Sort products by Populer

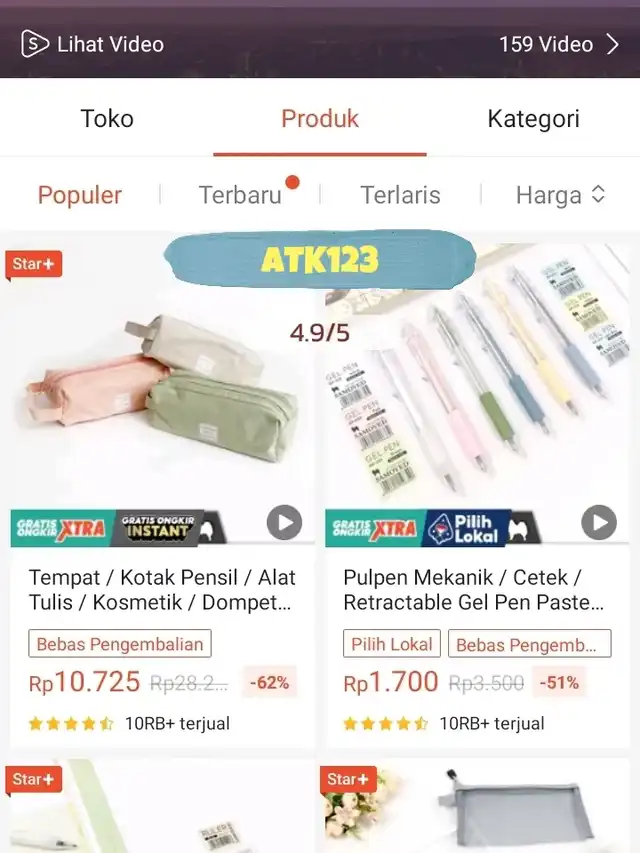[x=80, y=195]
